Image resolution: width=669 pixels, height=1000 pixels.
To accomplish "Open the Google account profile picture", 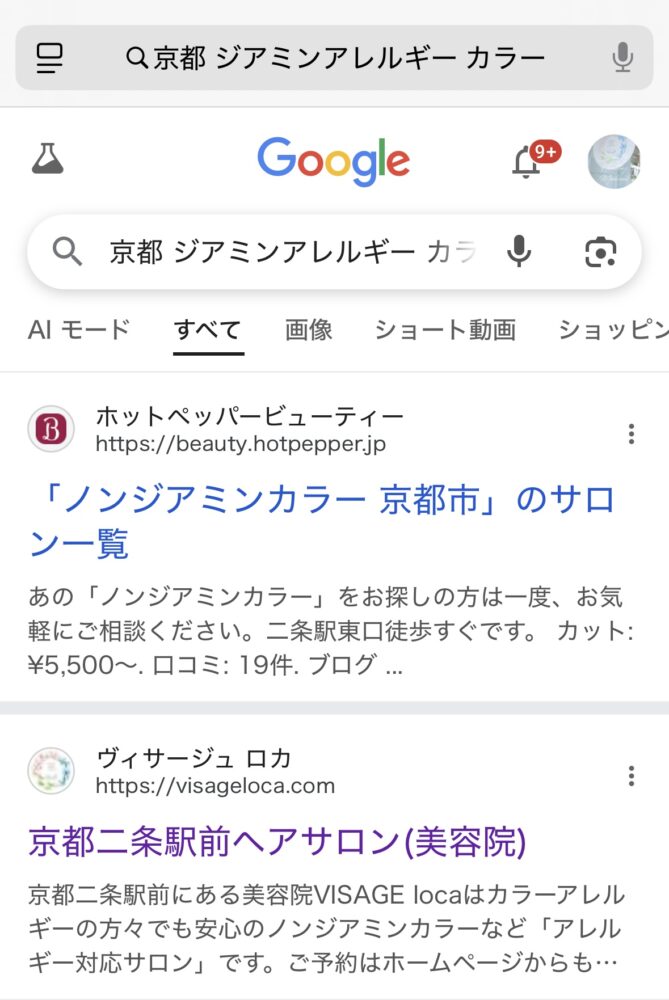I will pos(613,160).
